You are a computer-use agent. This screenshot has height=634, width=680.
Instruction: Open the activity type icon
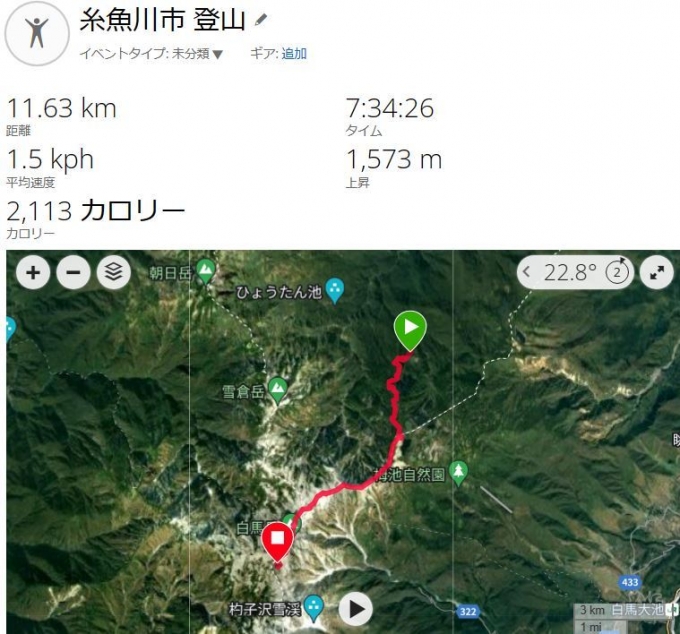(38, 32)
